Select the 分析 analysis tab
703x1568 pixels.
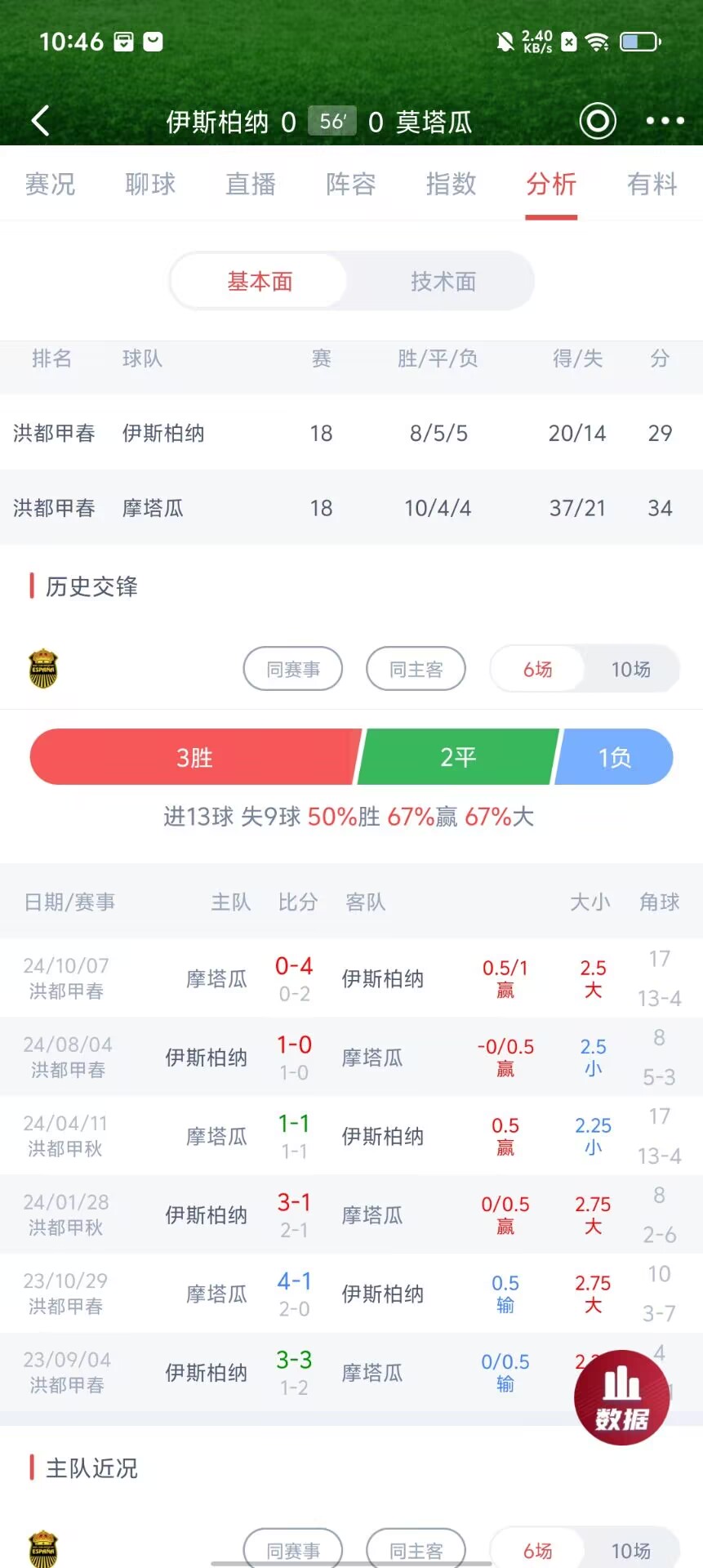[551, 185]
